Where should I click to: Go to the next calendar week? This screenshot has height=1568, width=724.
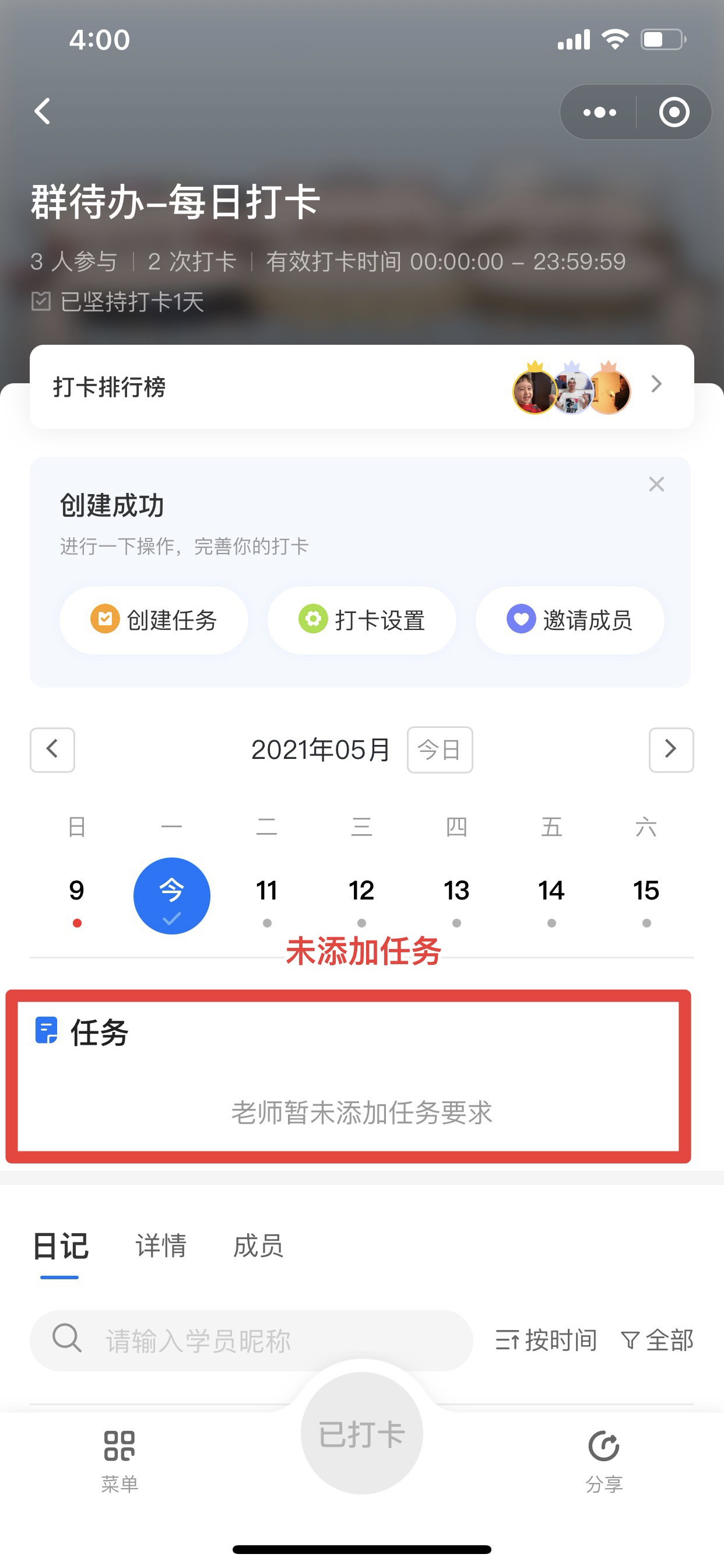[x=670, y=750]
